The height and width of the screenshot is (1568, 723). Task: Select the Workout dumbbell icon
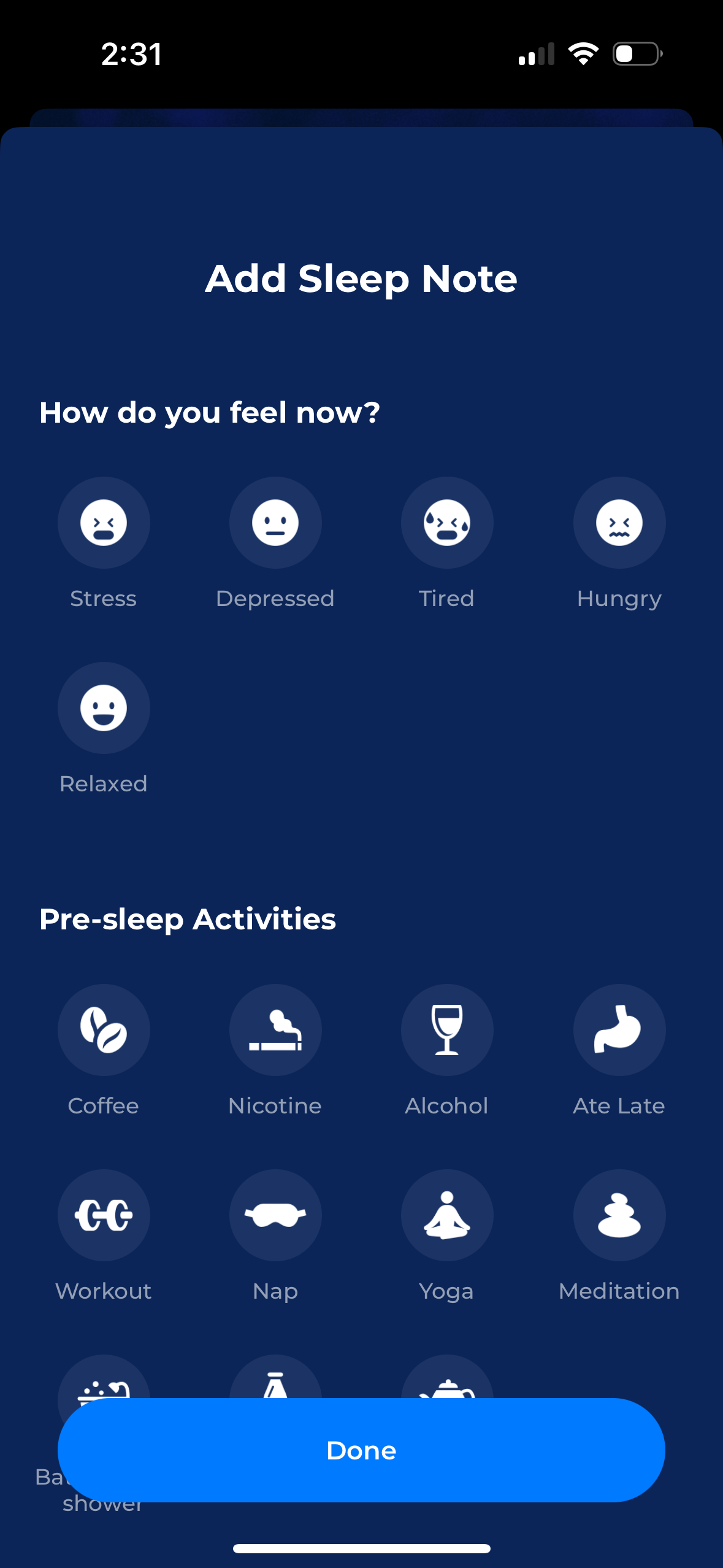pos(103,1215)
